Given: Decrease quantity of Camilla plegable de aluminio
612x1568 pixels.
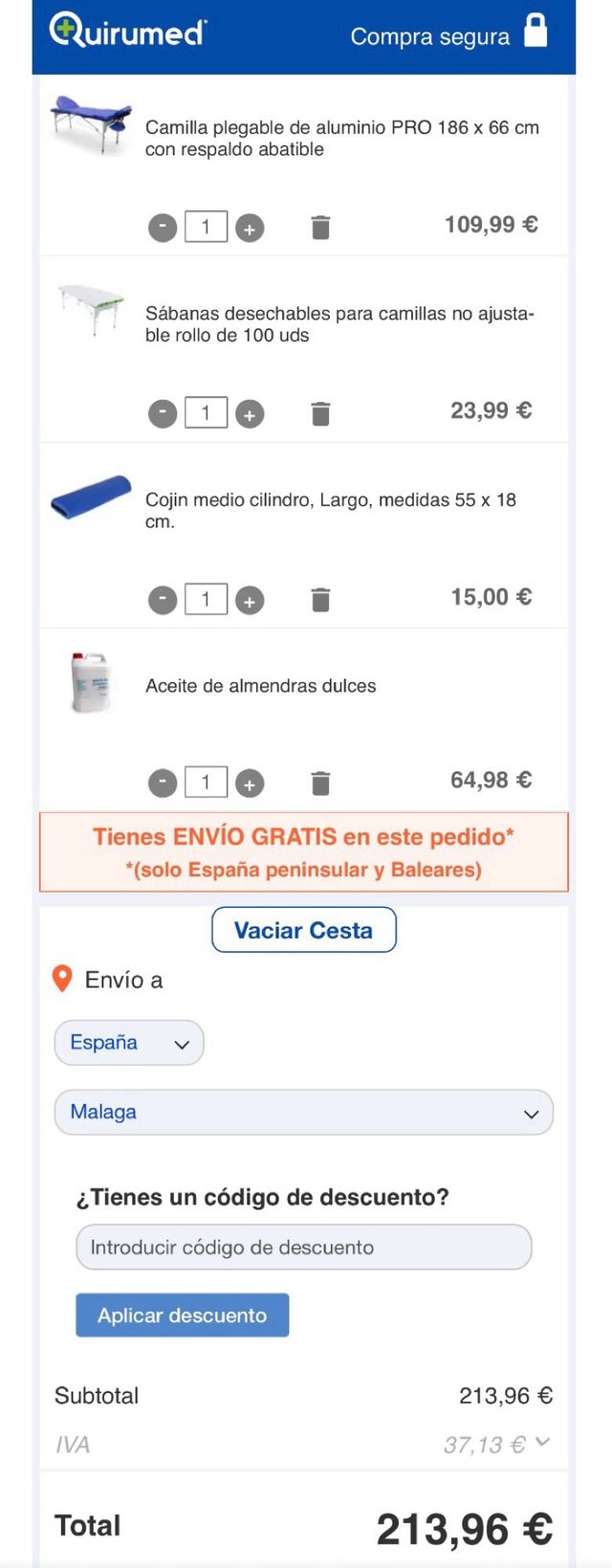Looking at the screenshot, I should click(x=163, y=228).
